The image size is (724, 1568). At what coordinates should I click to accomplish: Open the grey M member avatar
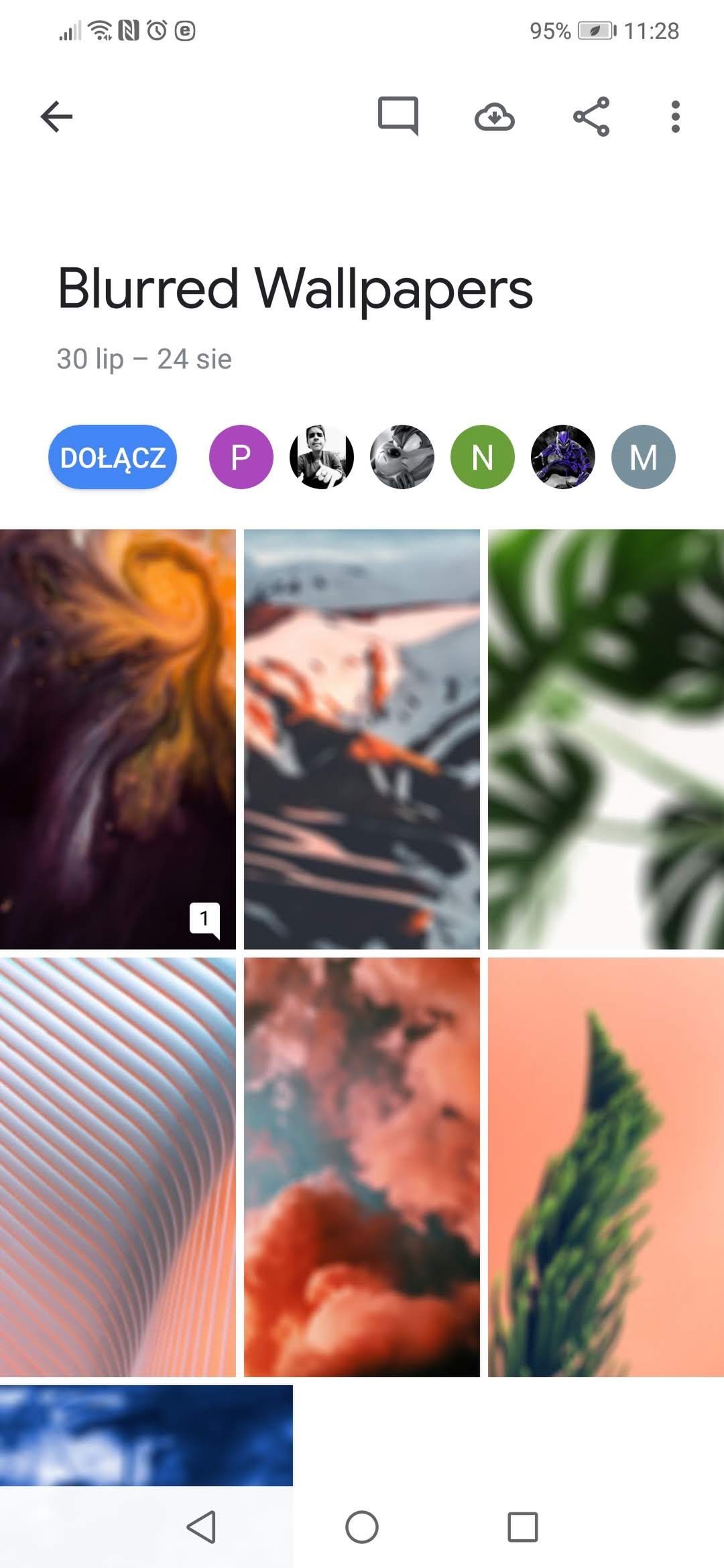644,457
